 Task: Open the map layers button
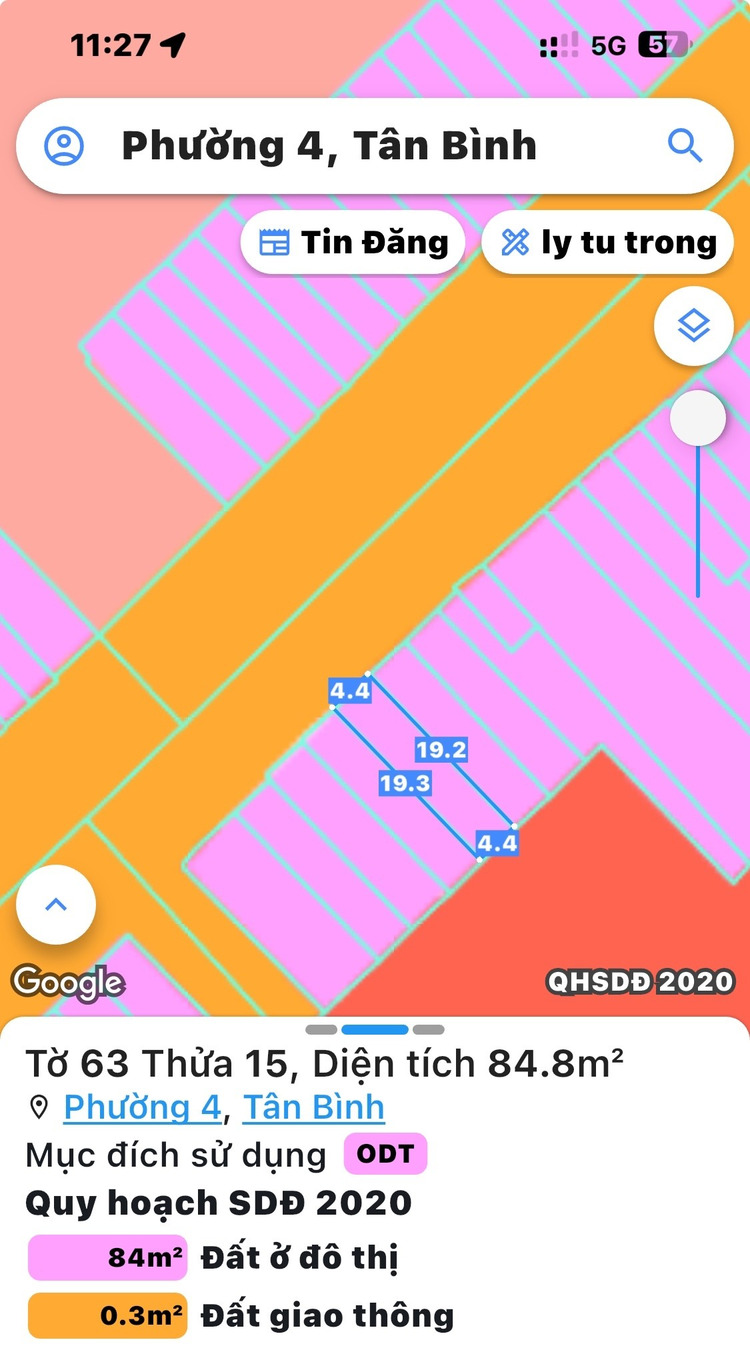693,325
